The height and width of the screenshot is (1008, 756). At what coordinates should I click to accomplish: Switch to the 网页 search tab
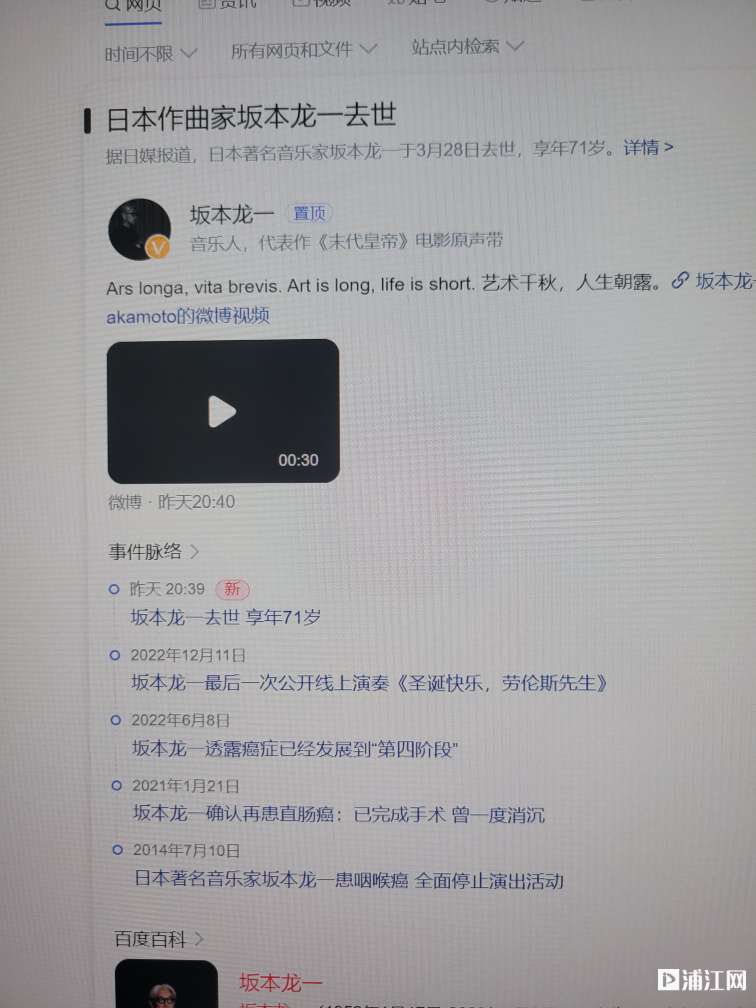[x=133, y=3]
